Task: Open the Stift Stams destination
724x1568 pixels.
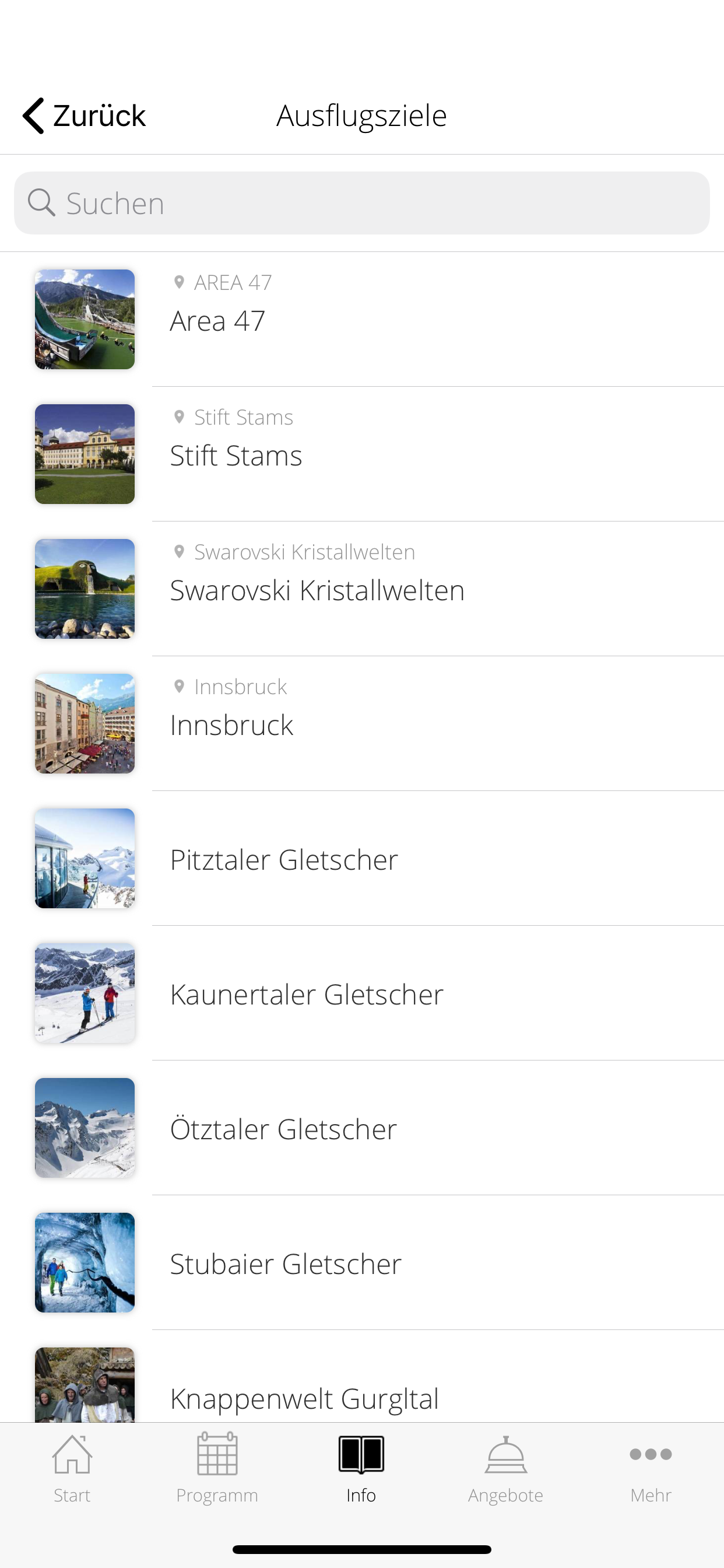Action: tap(362, 454)
